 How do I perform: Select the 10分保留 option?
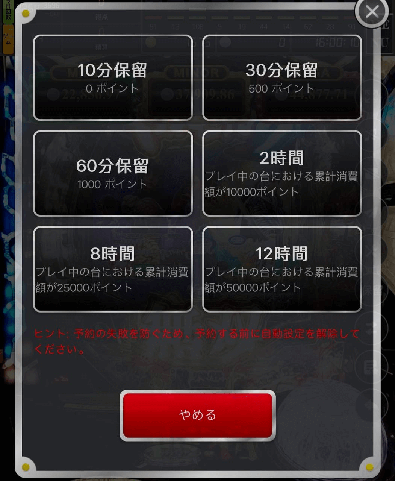click(x=113, y=78)
